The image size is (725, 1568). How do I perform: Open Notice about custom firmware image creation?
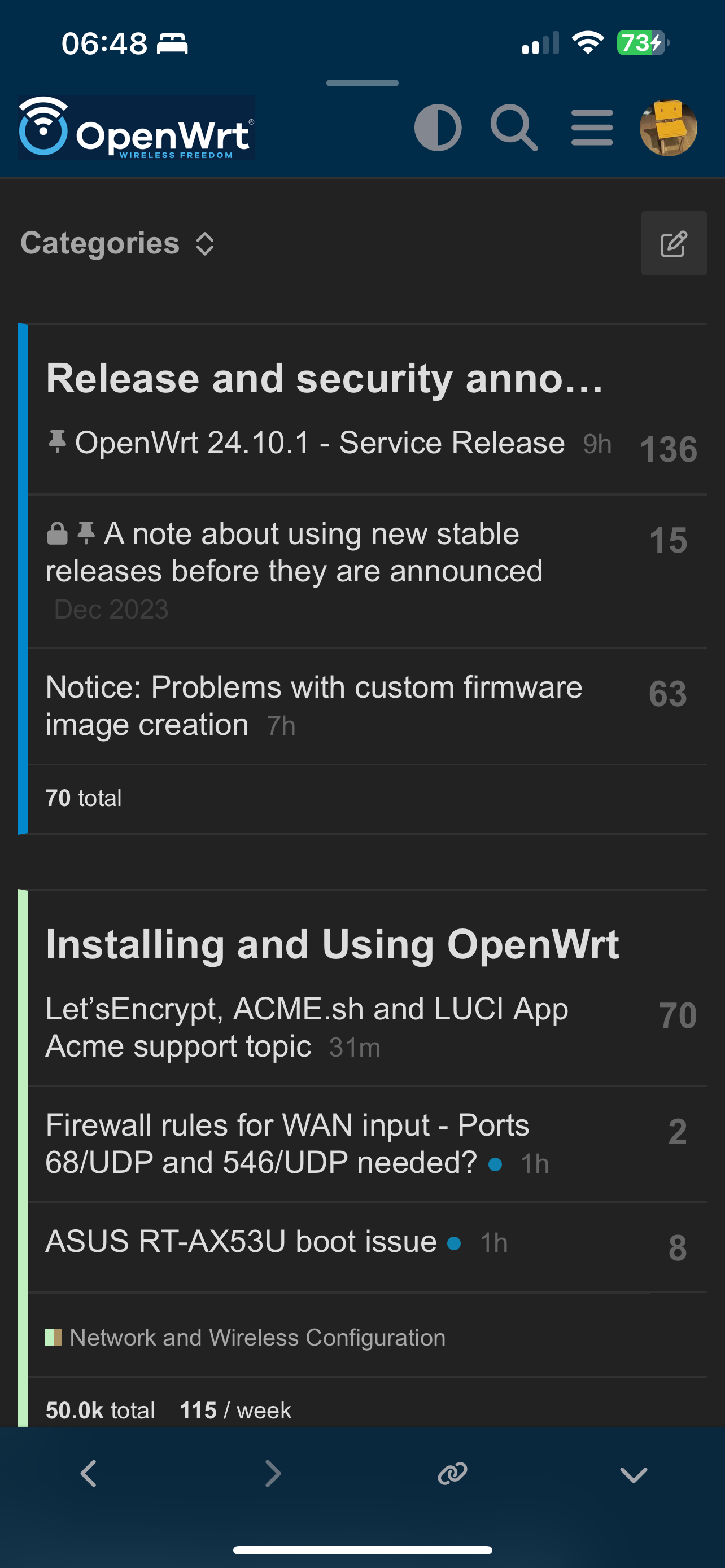pyautogui.click(x=314, y=706)
